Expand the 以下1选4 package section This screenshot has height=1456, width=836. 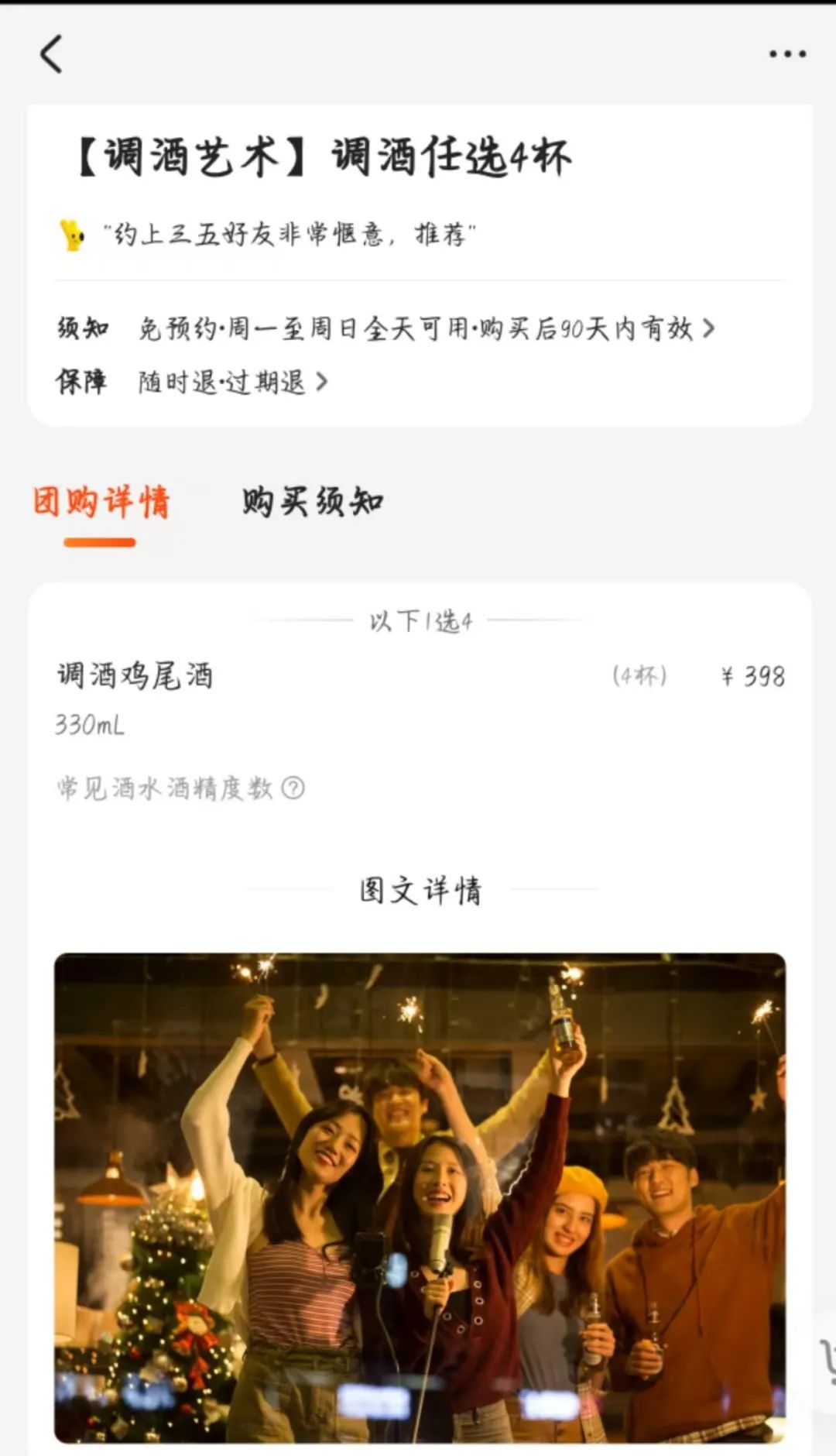tap(418, 622)
